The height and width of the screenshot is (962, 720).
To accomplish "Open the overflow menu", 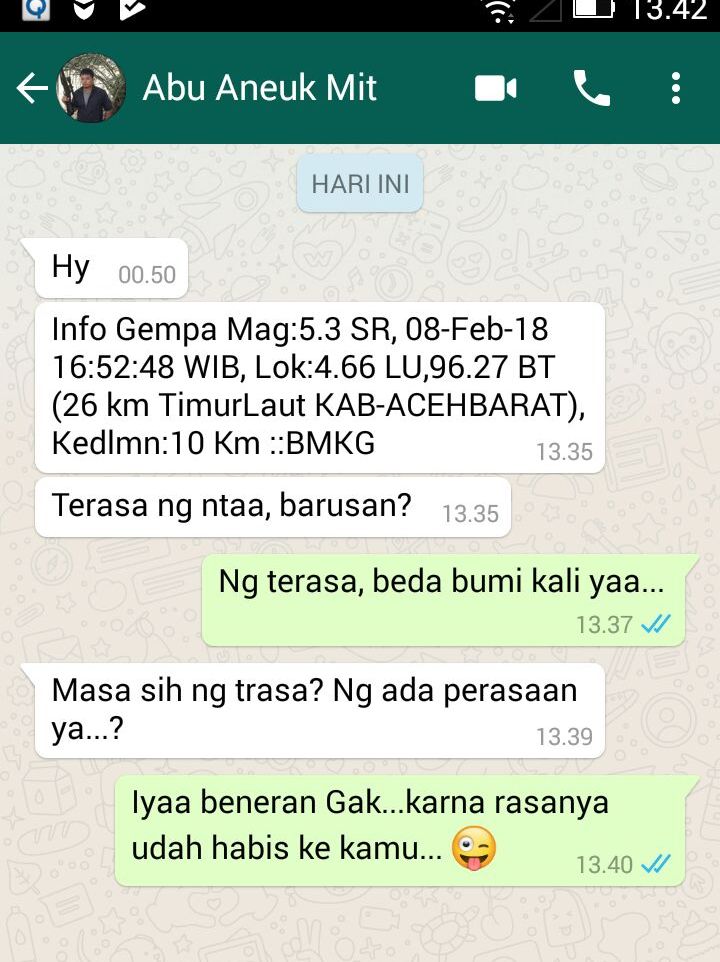I will click(x=676, y=89).
